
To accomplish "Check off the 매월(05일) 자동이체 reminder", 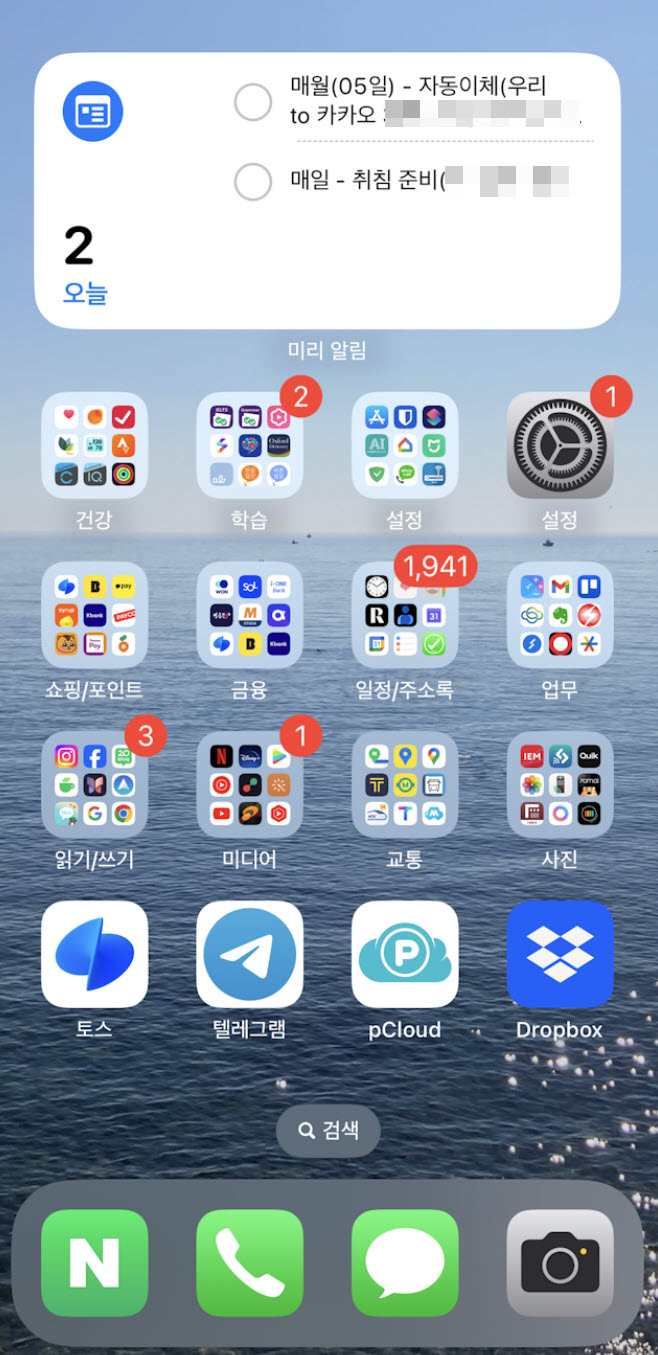I will pyautogui.click(x=253, y=102).
